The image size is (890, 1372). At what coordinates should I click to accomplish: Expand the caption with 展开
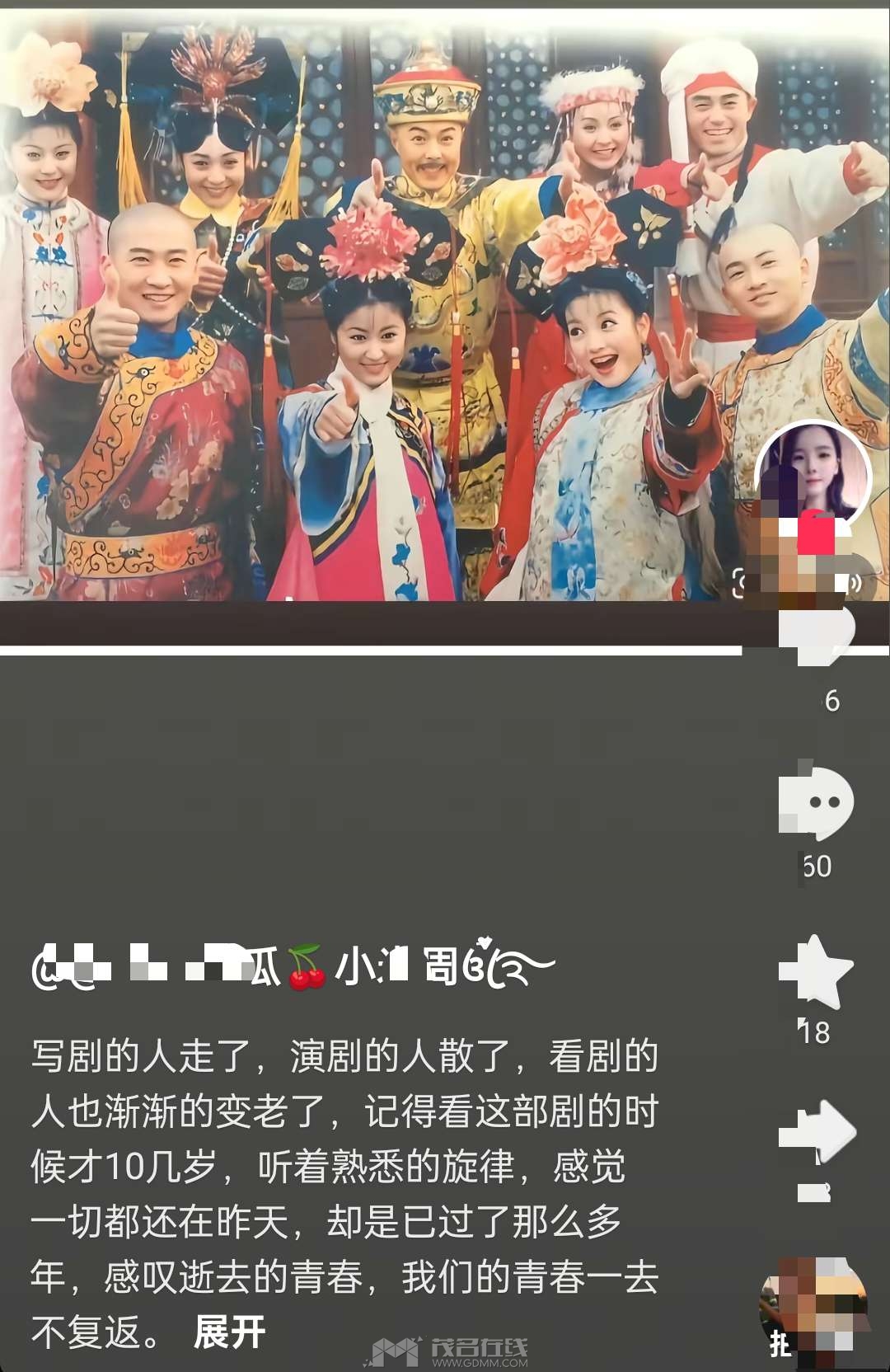click(x=229, y=1331)
